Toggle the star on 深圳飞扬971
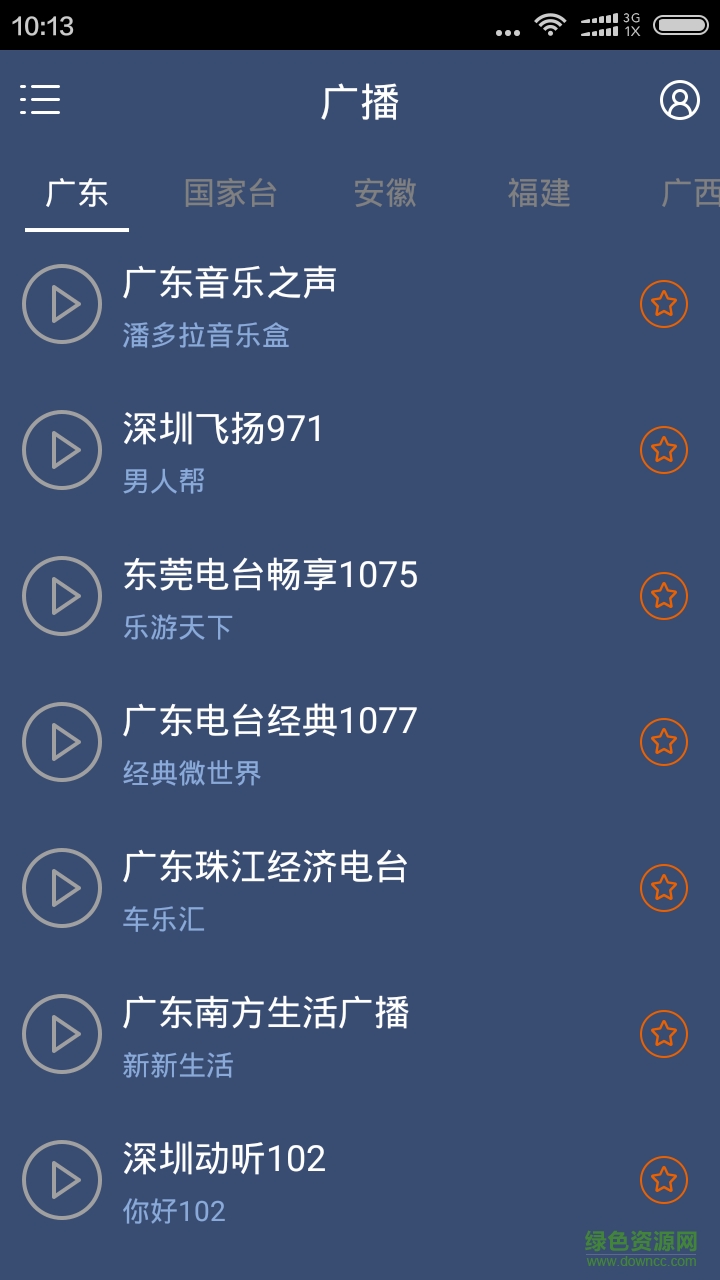Screen dimensions: 720x1280 tap(664, 449)
